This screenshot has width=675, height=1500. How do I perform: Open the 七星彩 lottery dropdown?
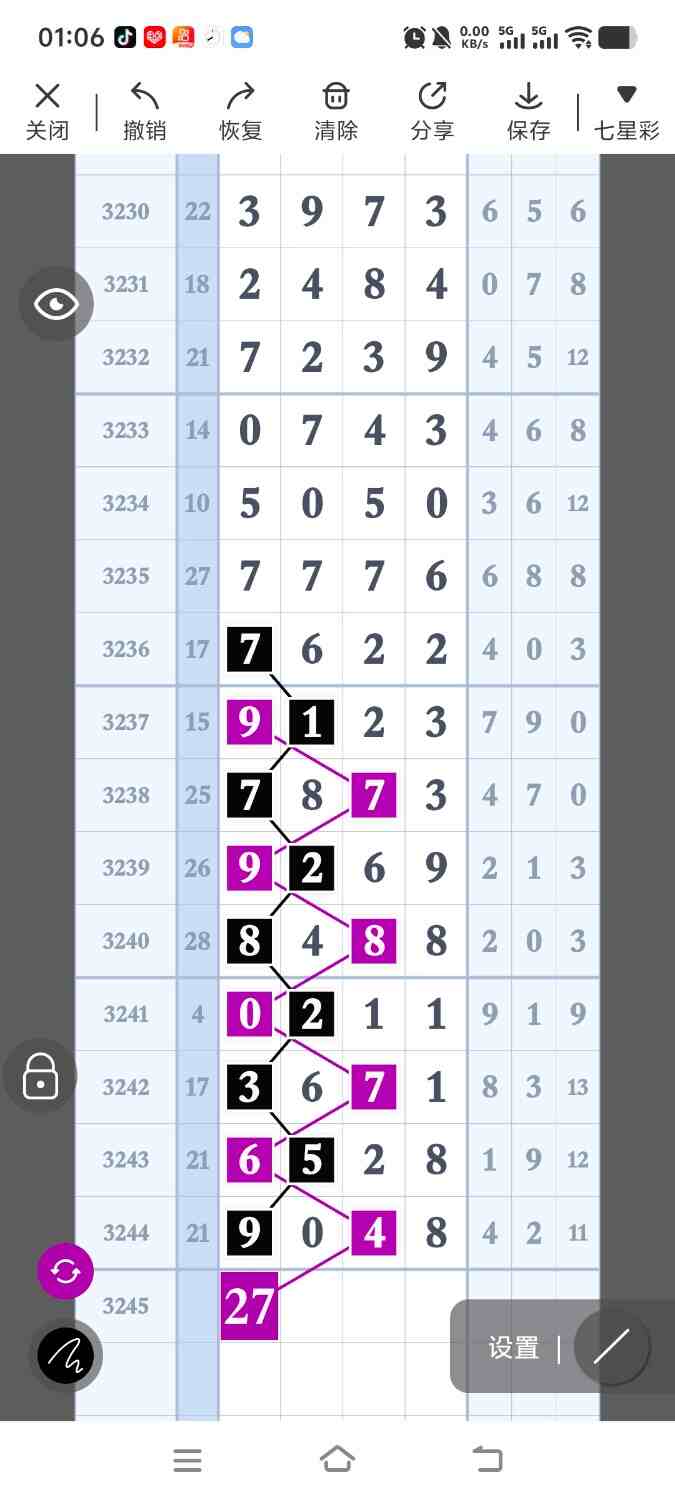626,111
